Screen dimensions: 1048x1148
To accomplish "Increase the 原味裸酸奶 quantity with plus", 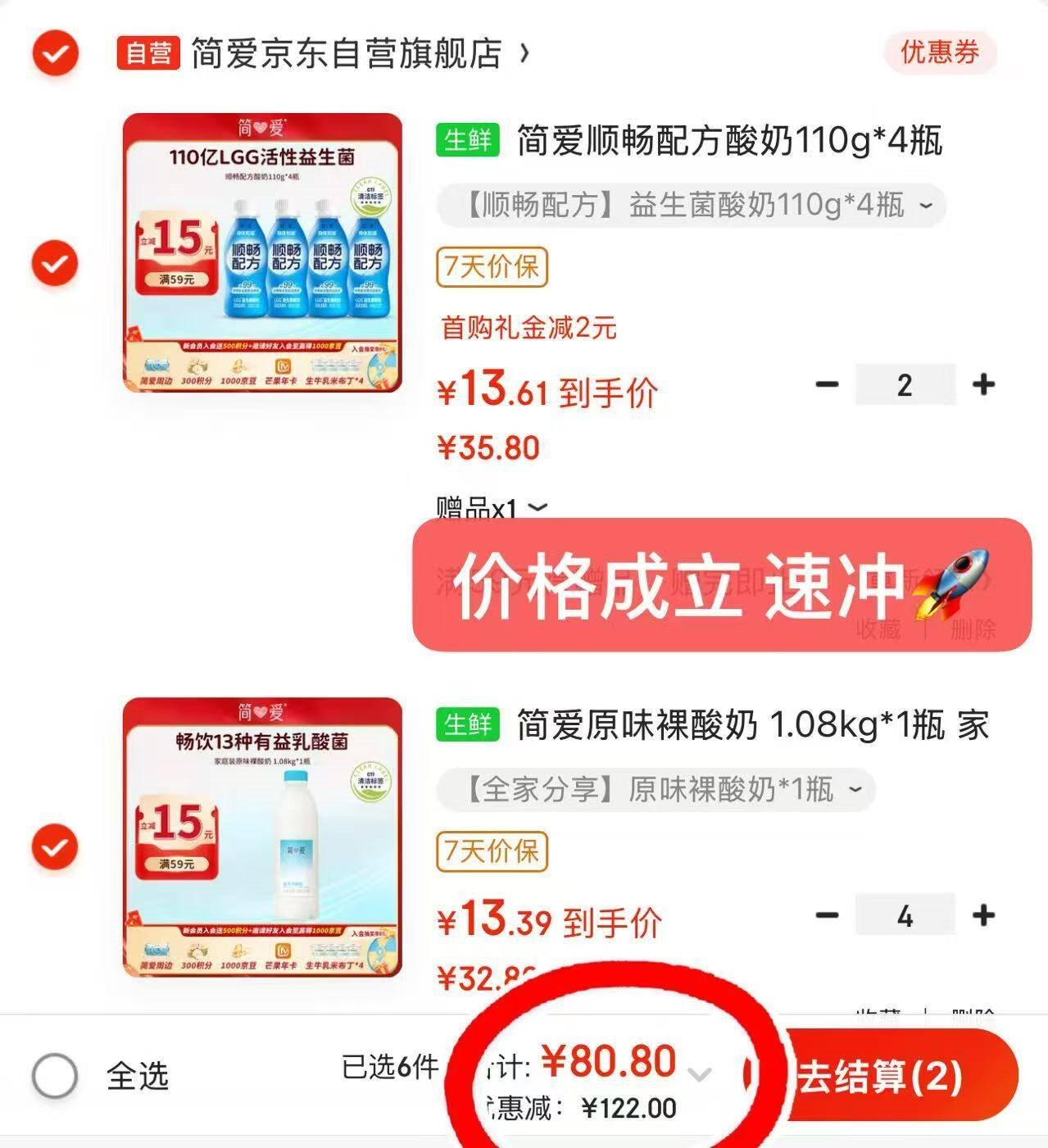I will tap(983, 914).
